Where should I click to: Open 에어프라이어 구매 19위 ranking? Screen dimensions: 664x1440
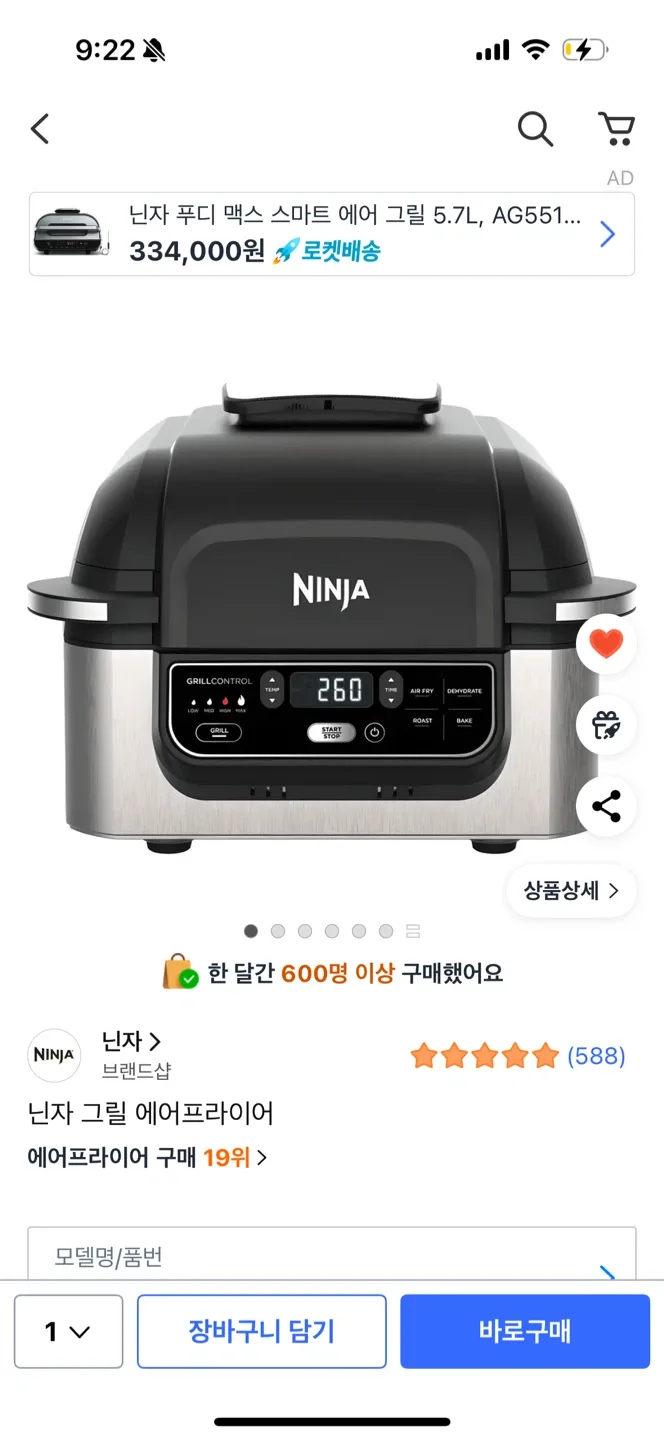click(147, 1158)
